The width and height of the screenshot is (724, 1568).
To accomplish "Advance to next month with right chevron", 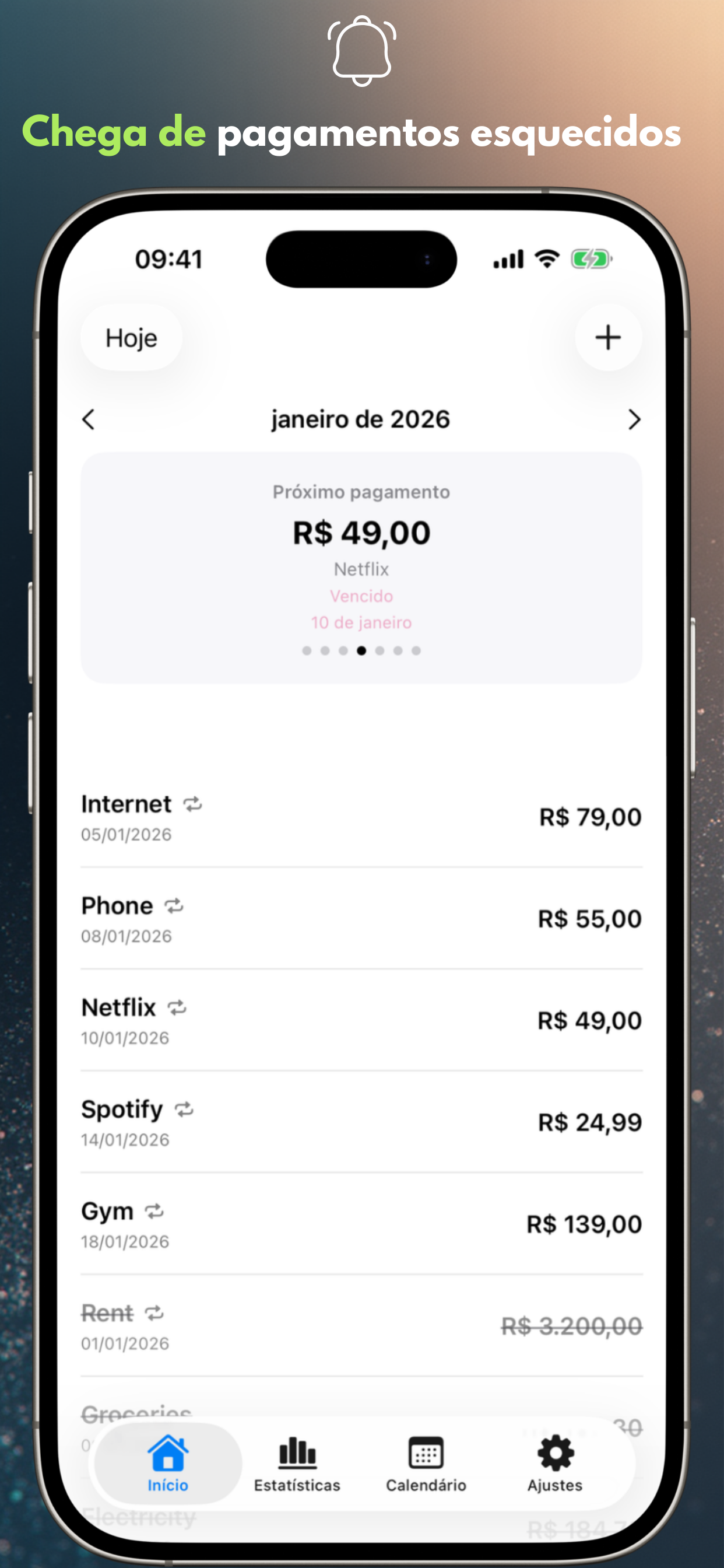I will pos(635,419).
